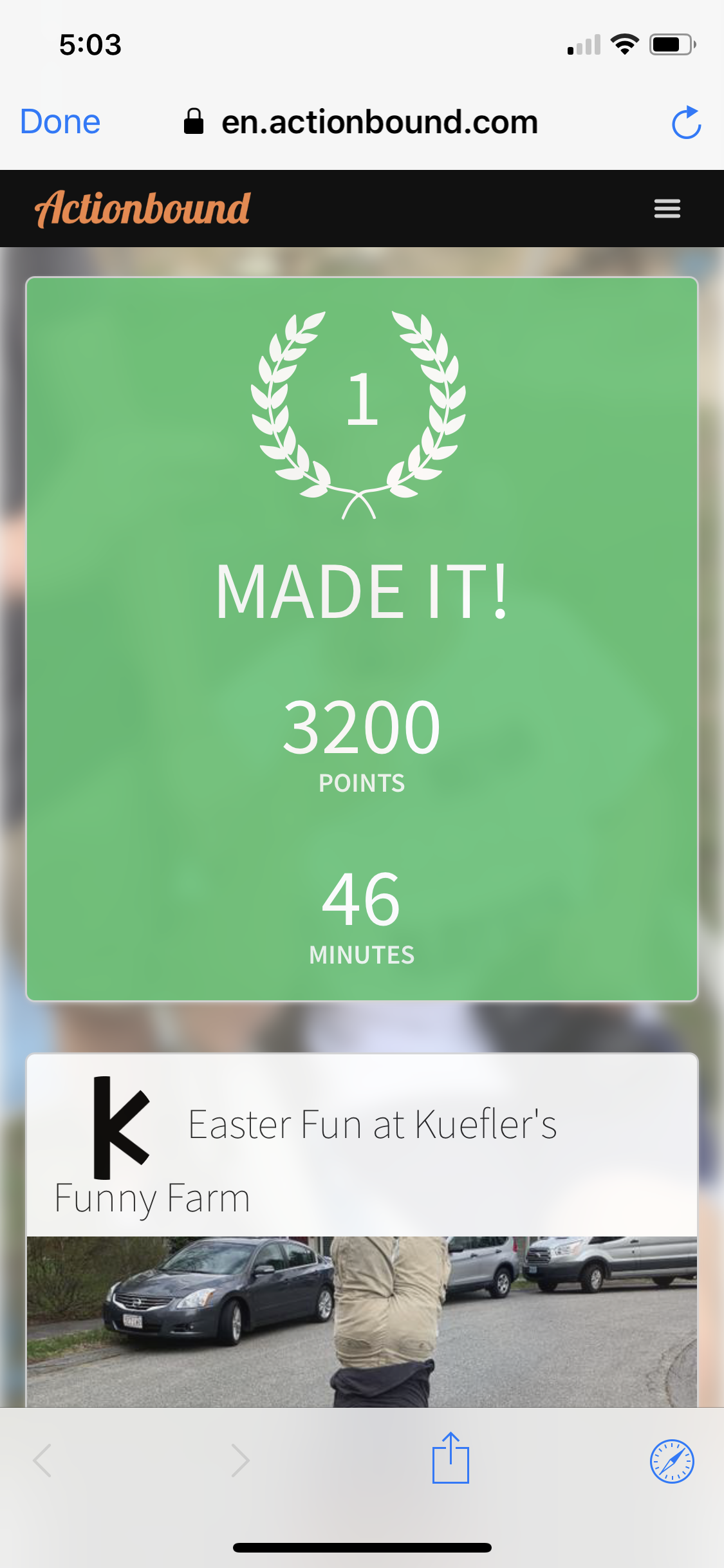Open the hamburger menu
This screenshot has width=724, height=1568.
pyautogui.click(x=667, y=209)
